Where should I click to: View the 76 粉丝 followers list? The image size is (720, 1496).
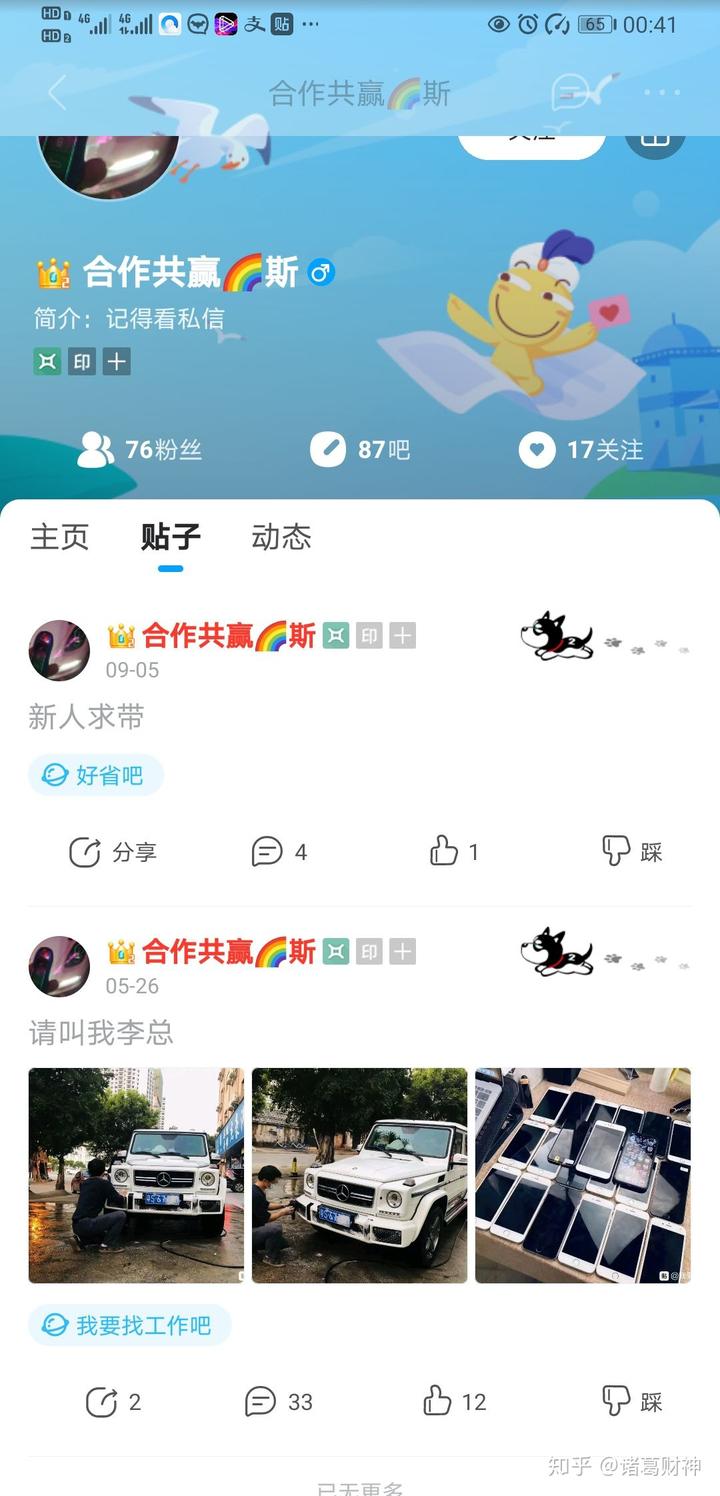140,450
